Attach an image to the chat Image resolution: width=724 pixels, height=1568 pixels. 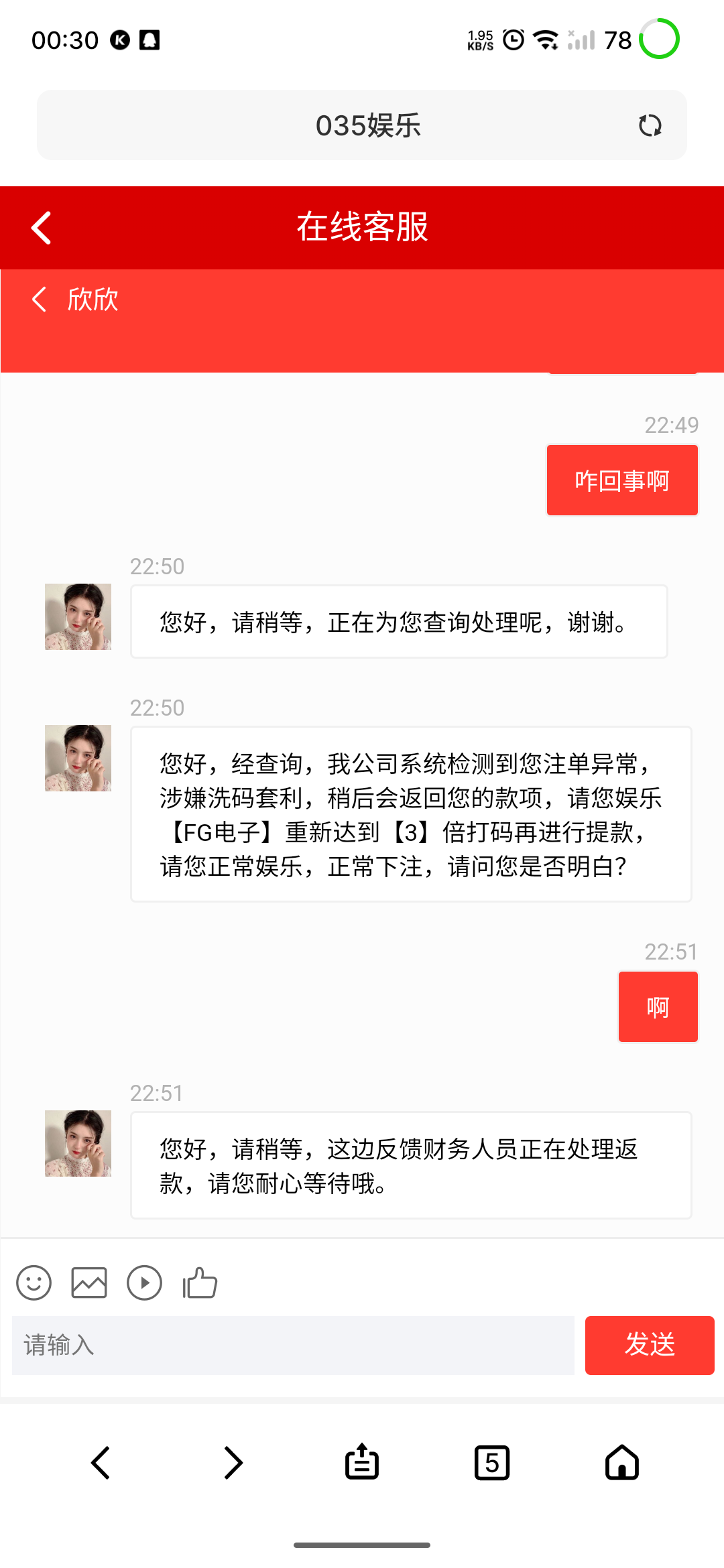(x=89, y=1283)
